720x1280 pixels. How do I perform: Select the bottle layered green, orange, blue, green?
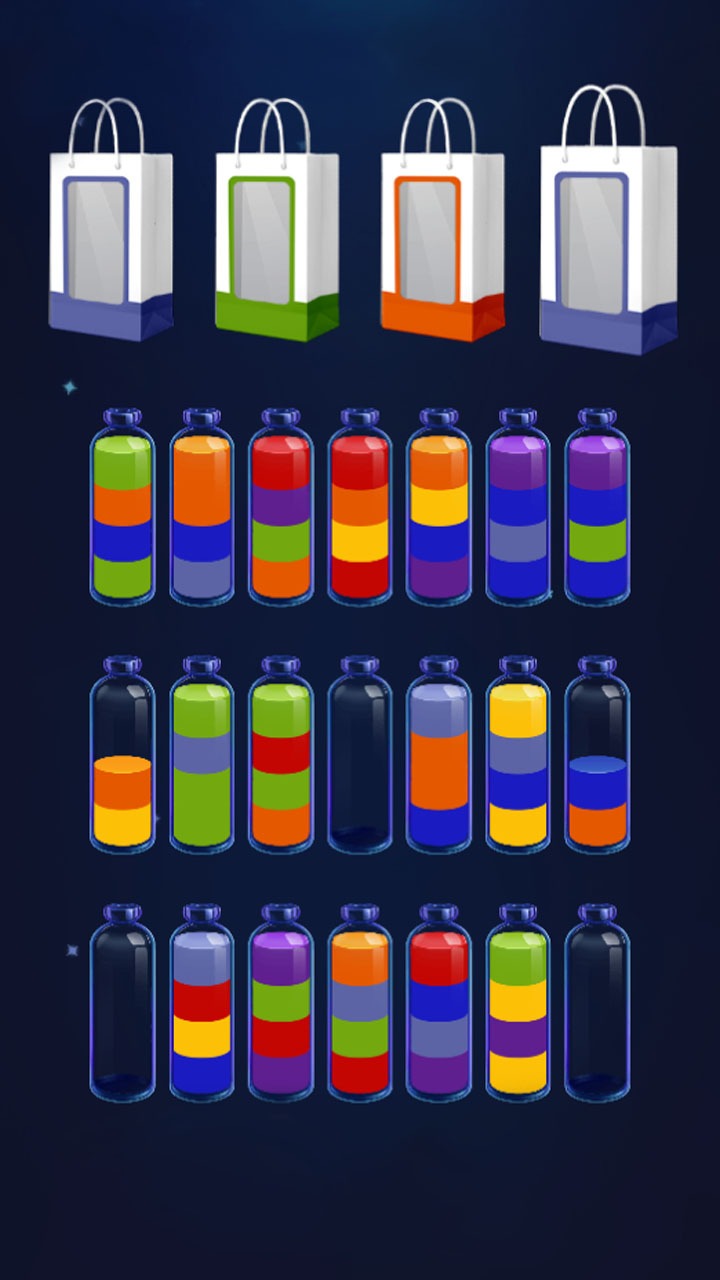(x=122, y=510)
